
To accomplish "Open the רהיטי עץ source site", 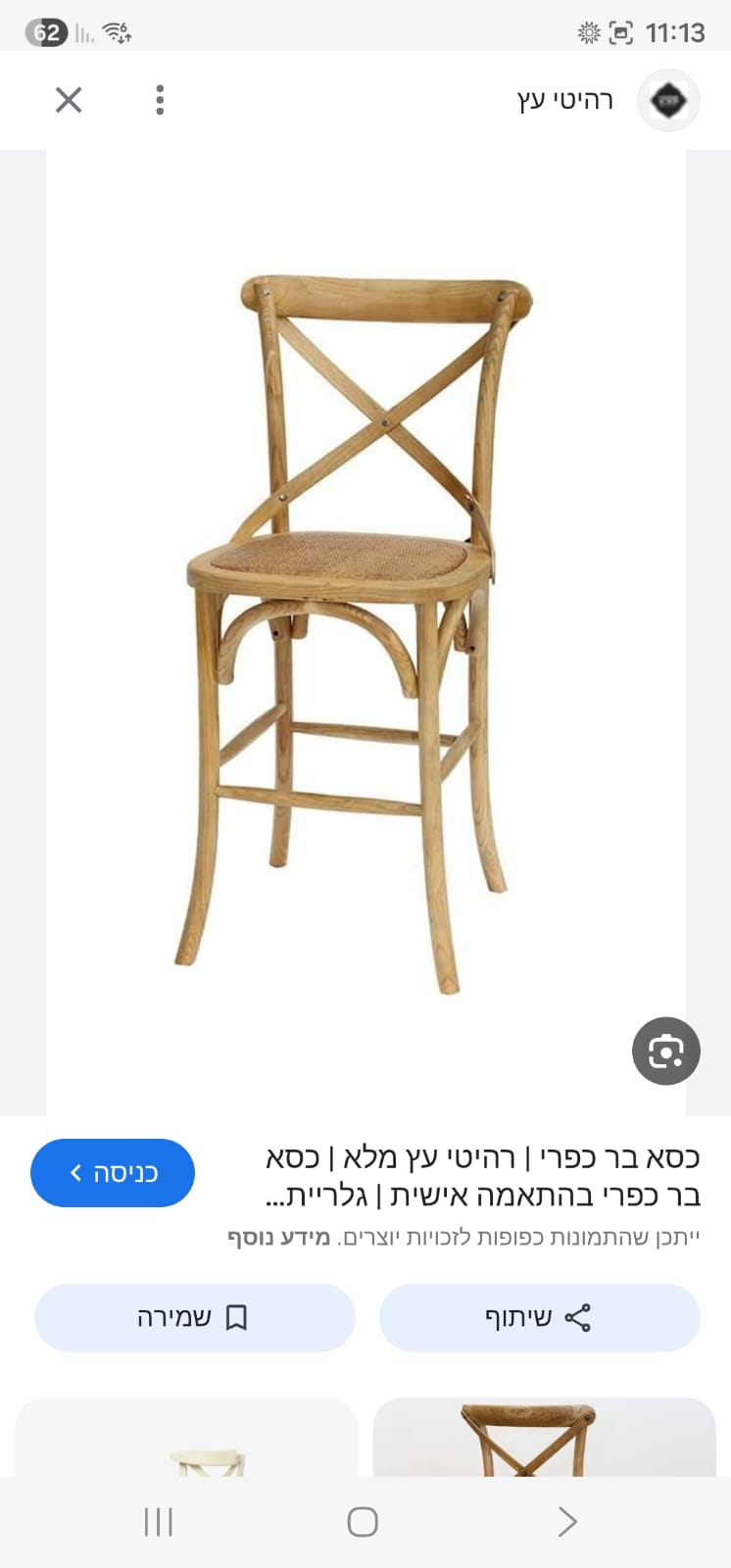I will (x=565, y=100).
